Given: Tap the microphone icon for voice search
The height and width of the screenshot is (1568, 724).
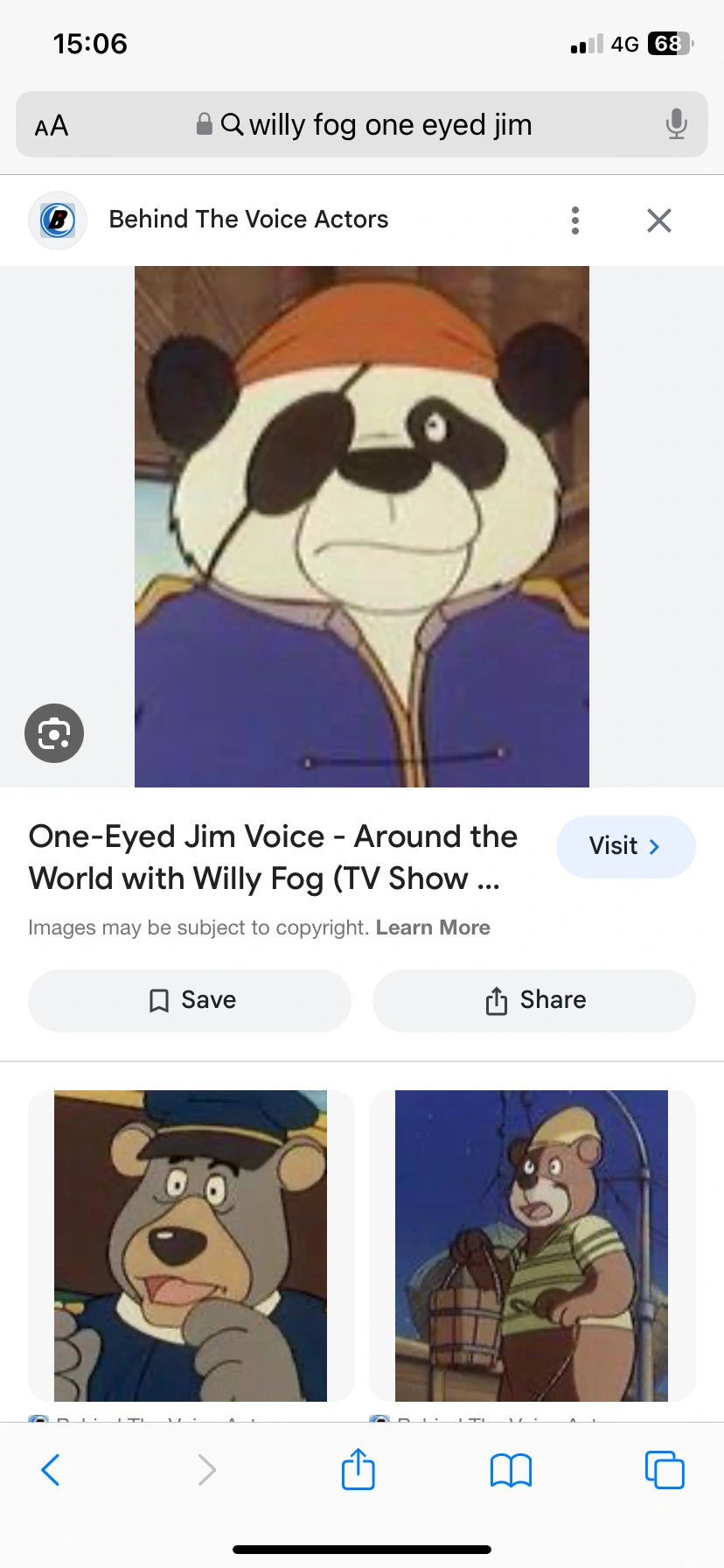Looking at the screenshot, I should point(676,125).
